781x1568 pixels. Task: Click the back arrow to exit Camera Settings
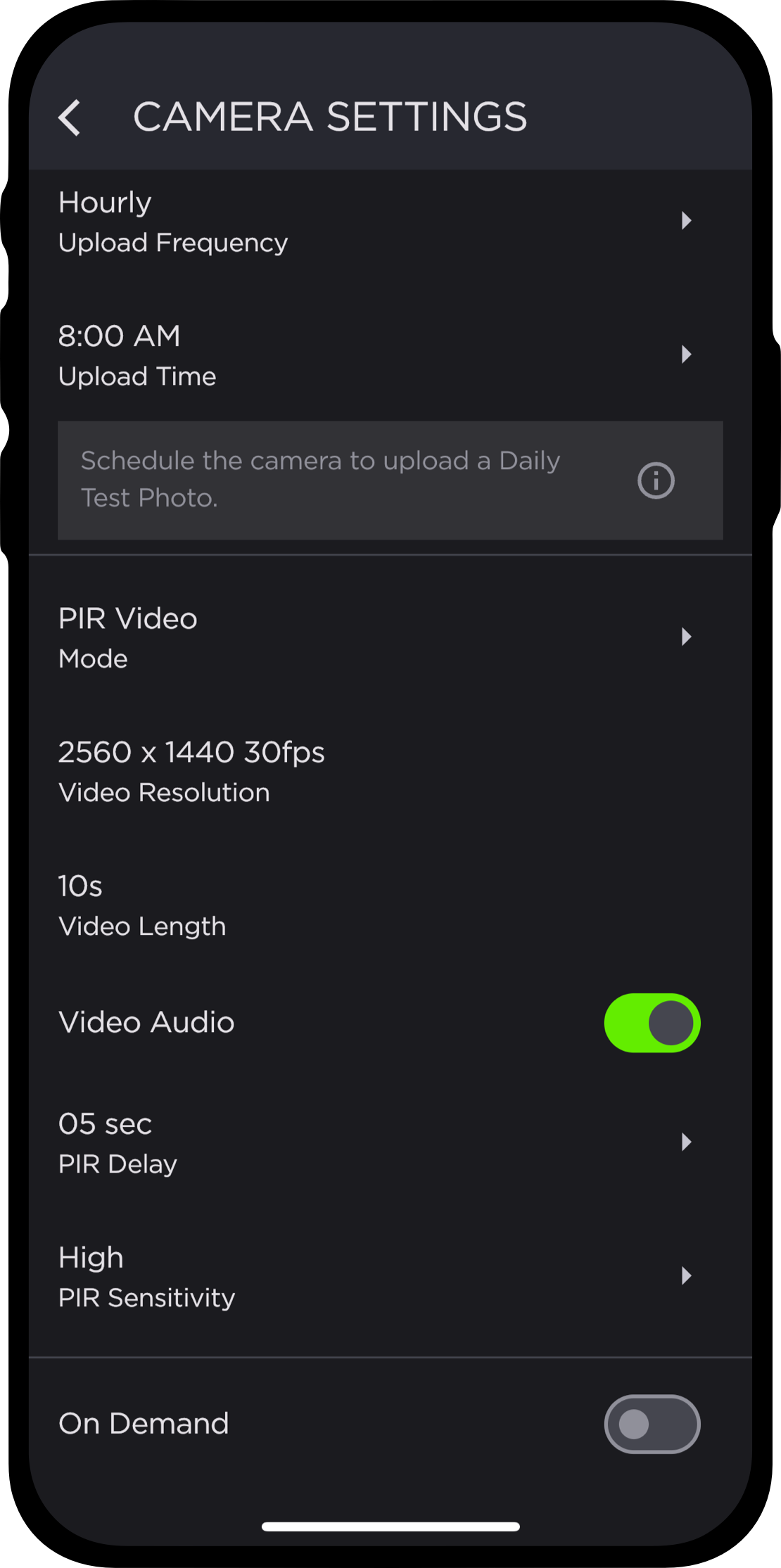(70, 117)
